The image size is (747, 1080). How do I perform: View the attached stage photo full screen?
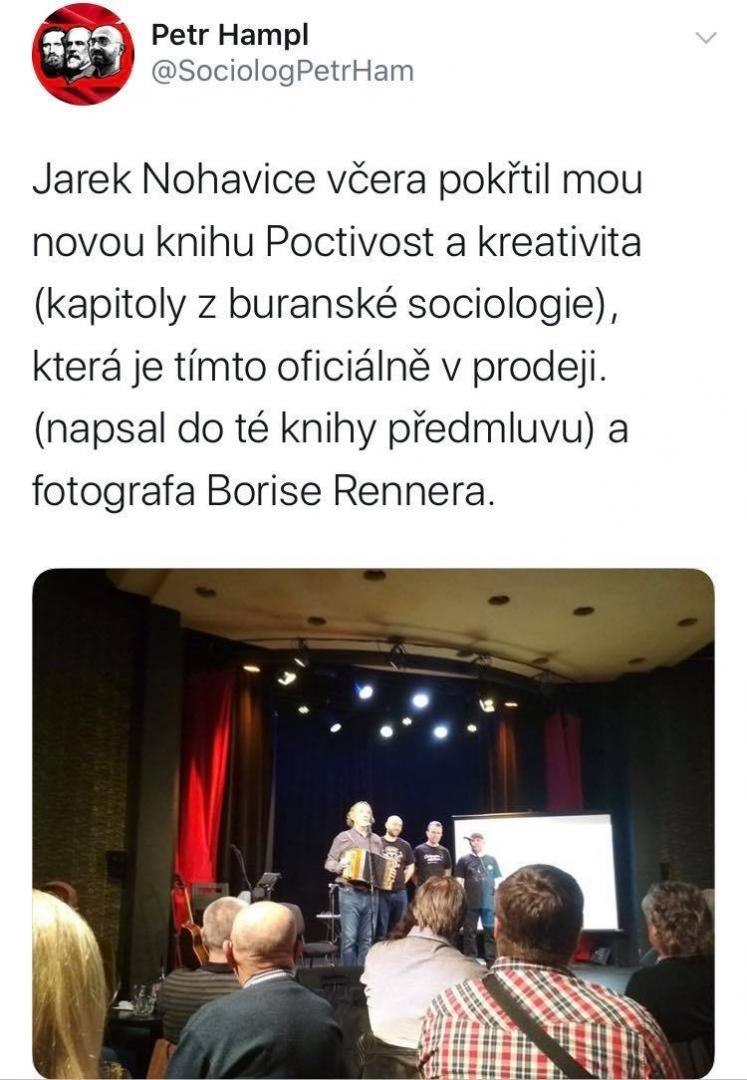[373, 822]
